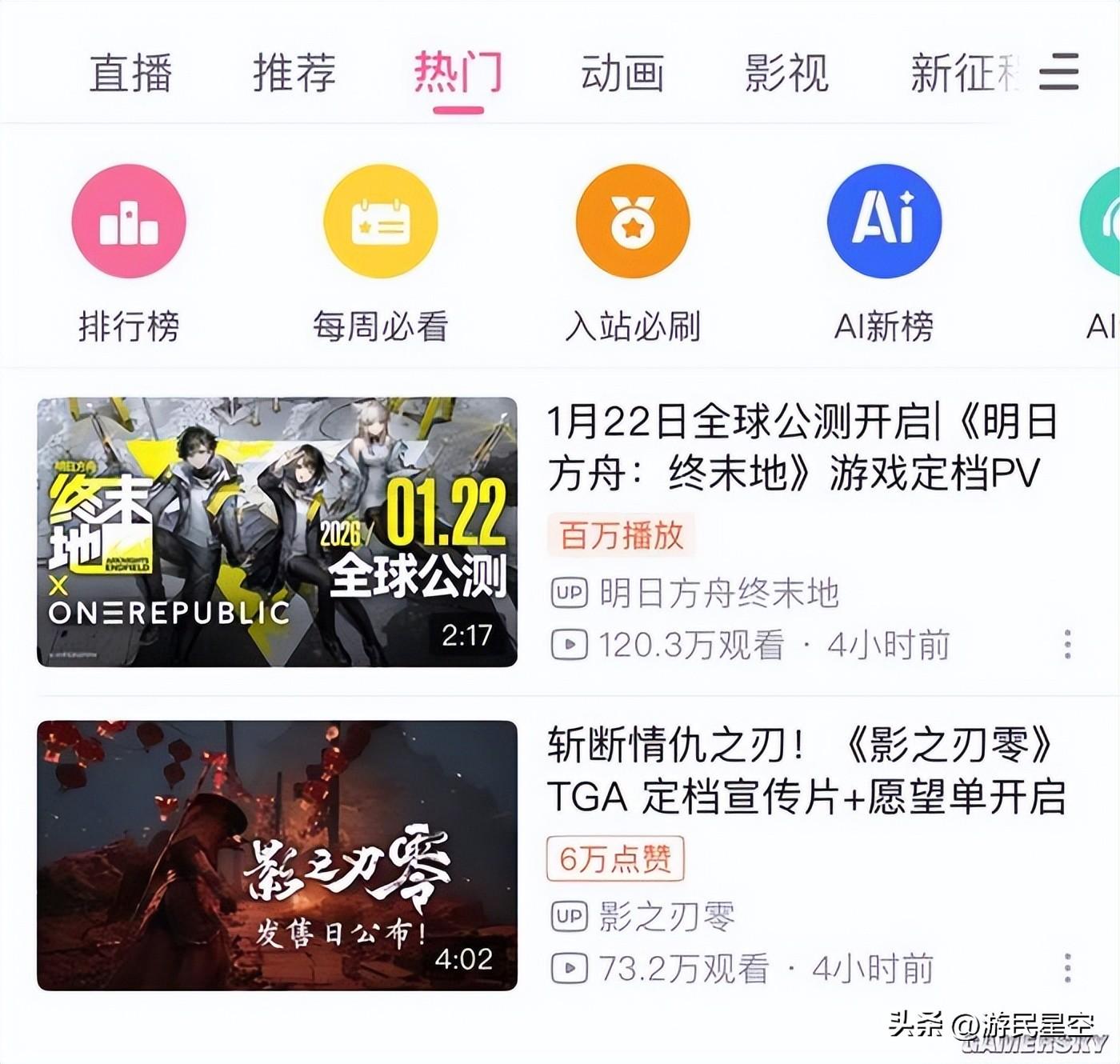Switch to the 直播 tab
1120x1064 pixels.
tap(130, 74)
